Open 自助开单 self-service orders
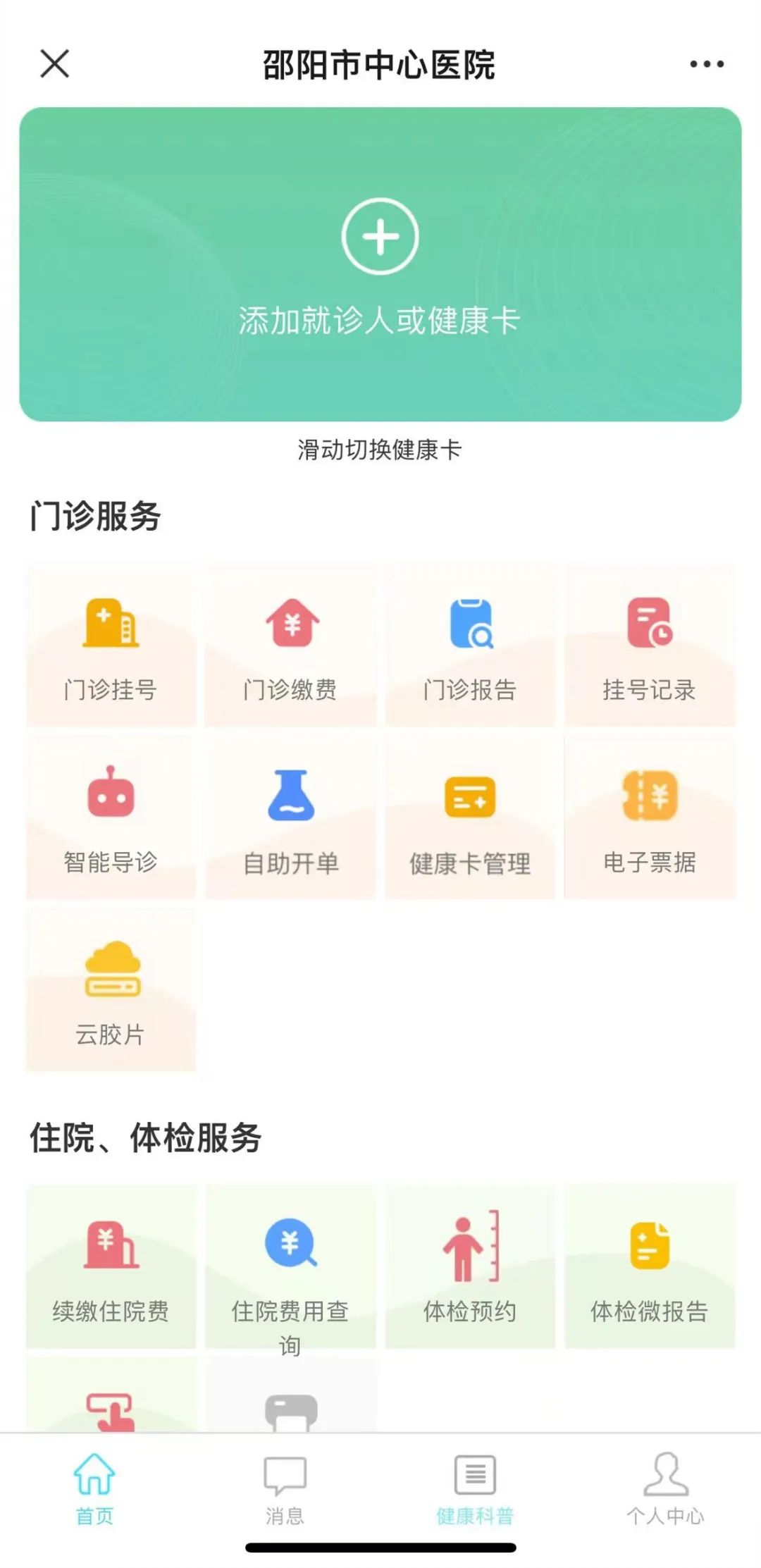This screenshot has height=1568, width=761. click(x=290, y=819)
